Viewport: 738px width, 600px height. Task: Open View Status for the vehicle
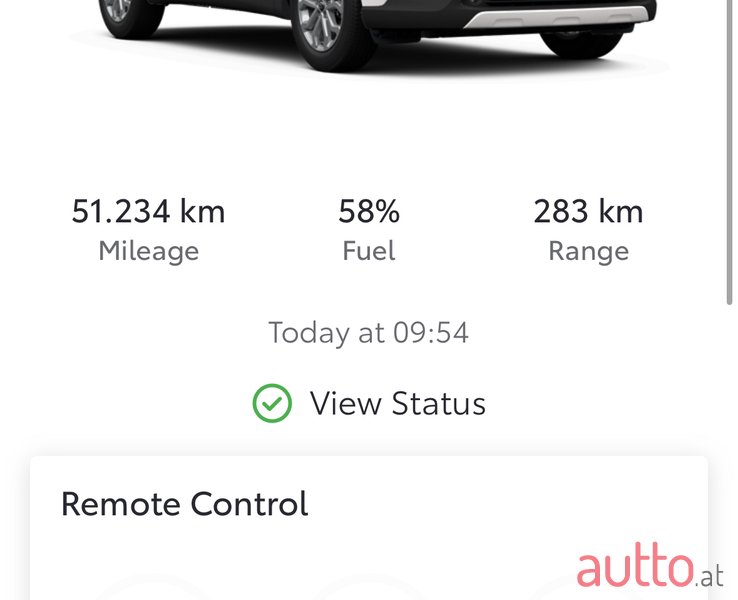(x=396, y=404)
